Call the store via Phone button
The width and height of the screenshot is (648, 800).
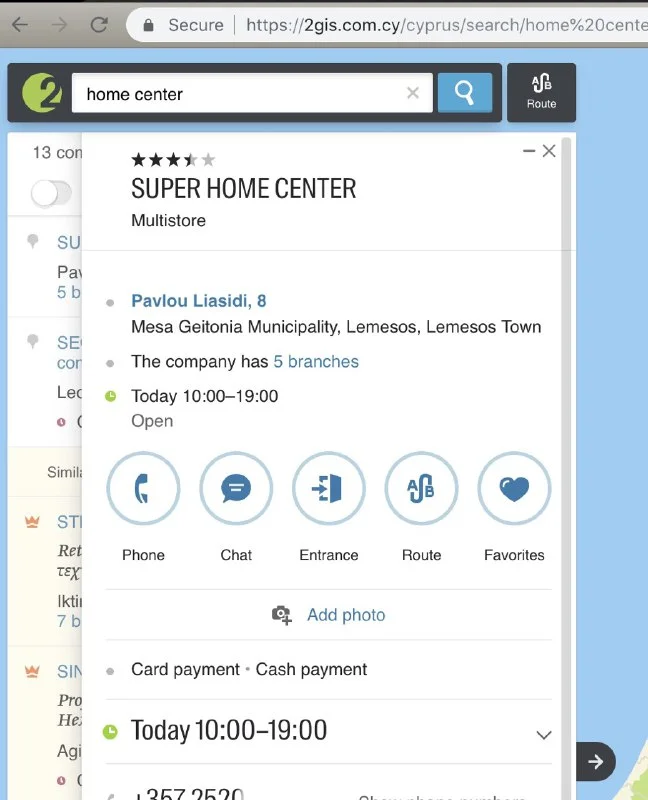[143, 489]
